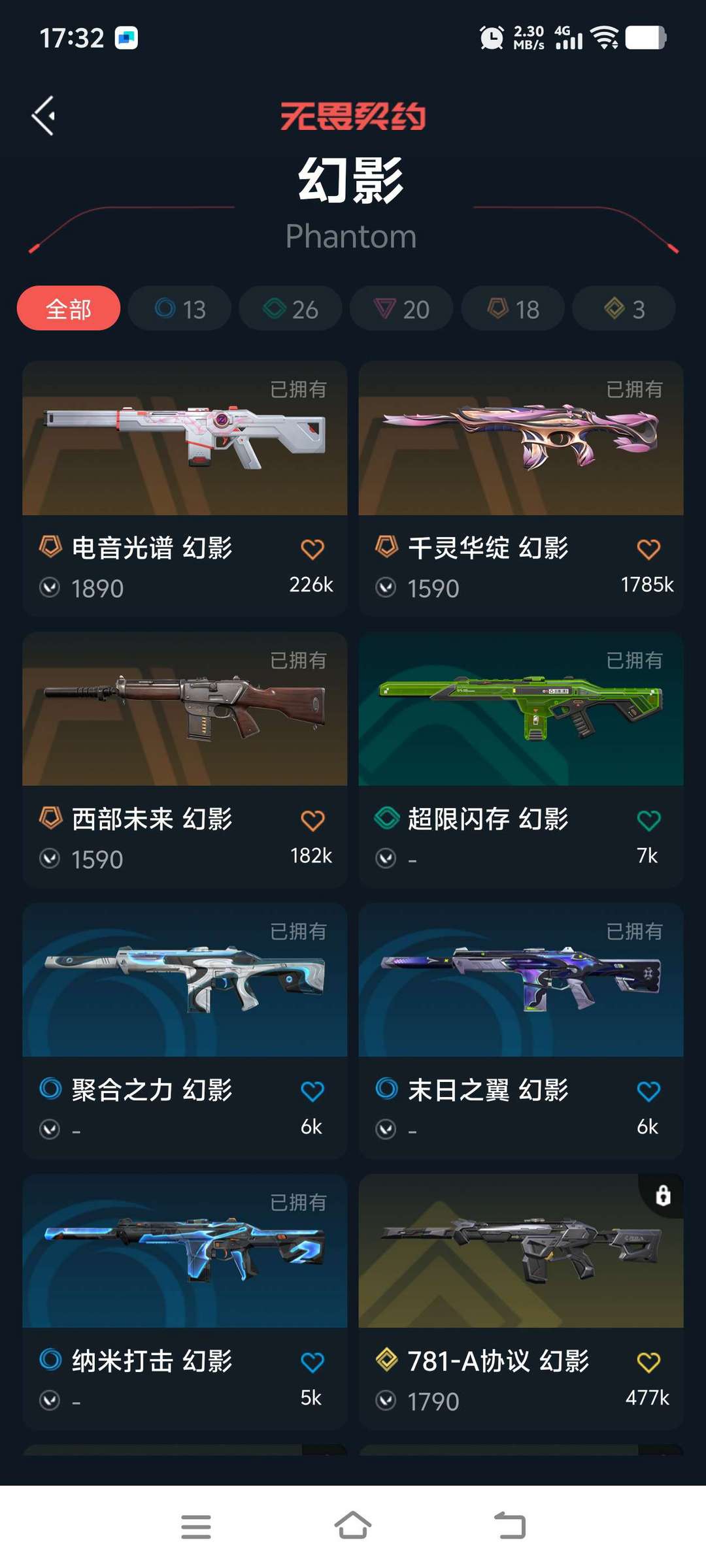This screenshot has height=1568, width=706.
Task: Select the purple rarity filter showing 20
Action: coord(401,308)
